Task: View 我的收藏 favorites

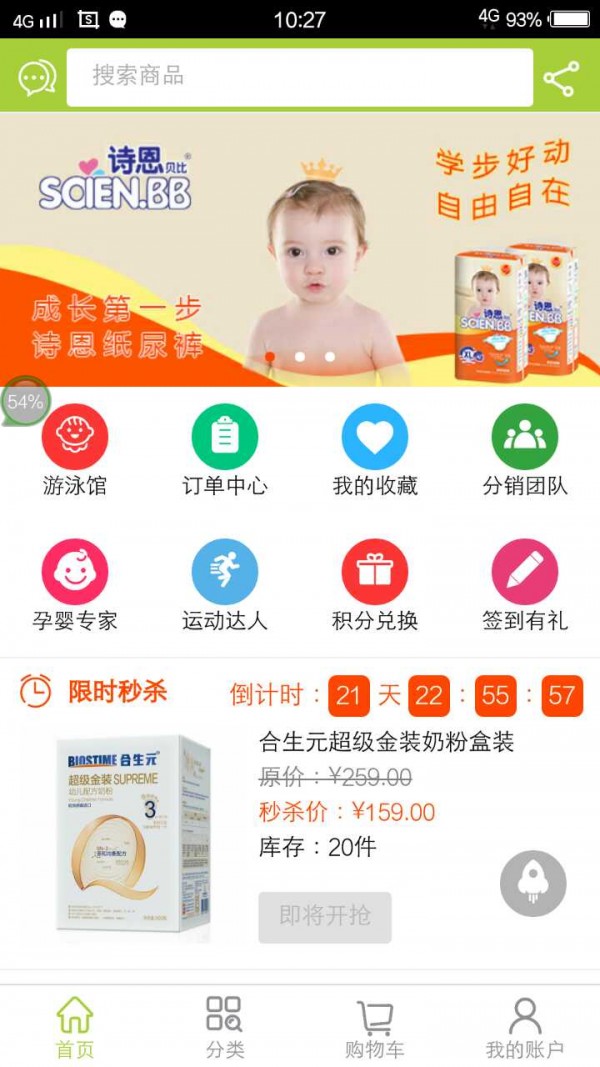Action: [x=374, y=450]
